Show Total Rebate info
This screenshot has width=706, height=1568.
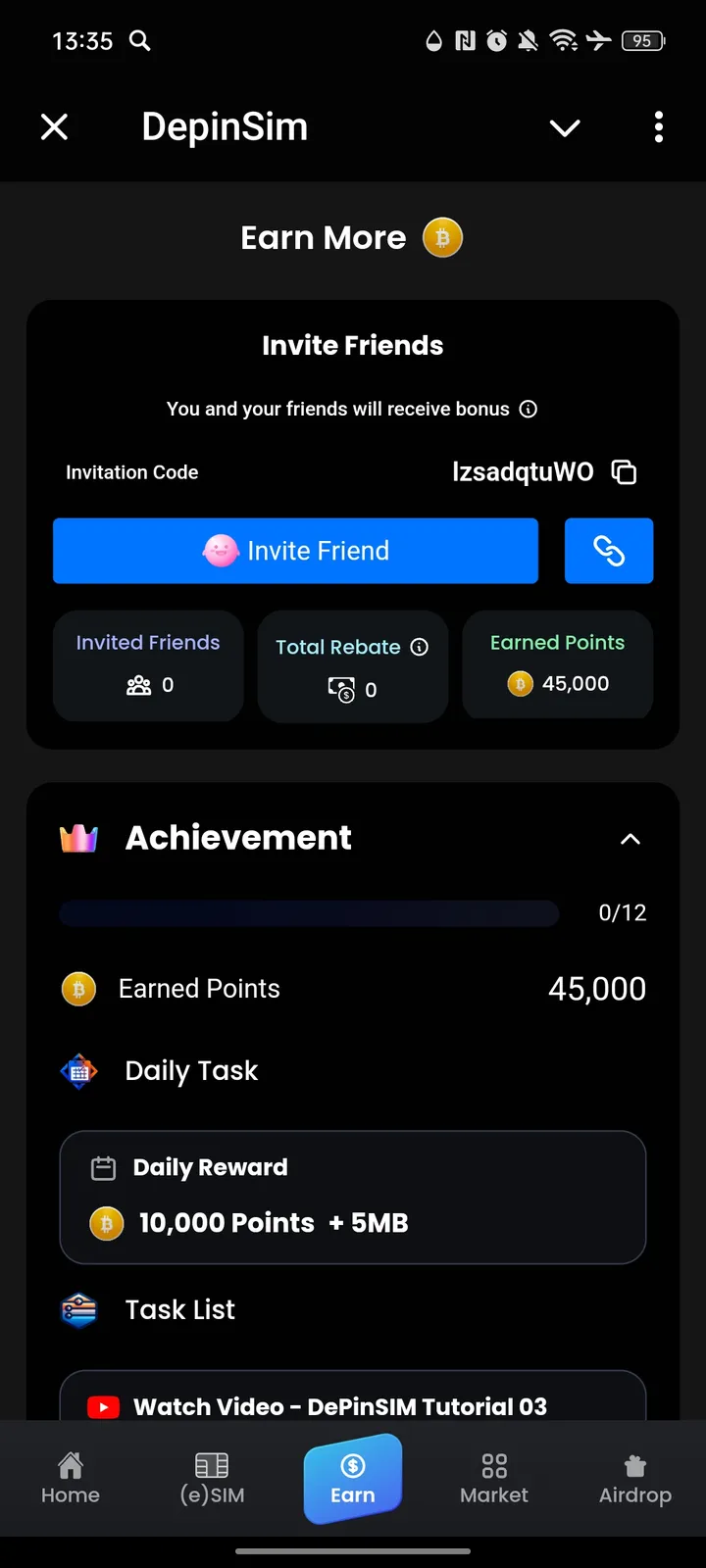(420, 647)
